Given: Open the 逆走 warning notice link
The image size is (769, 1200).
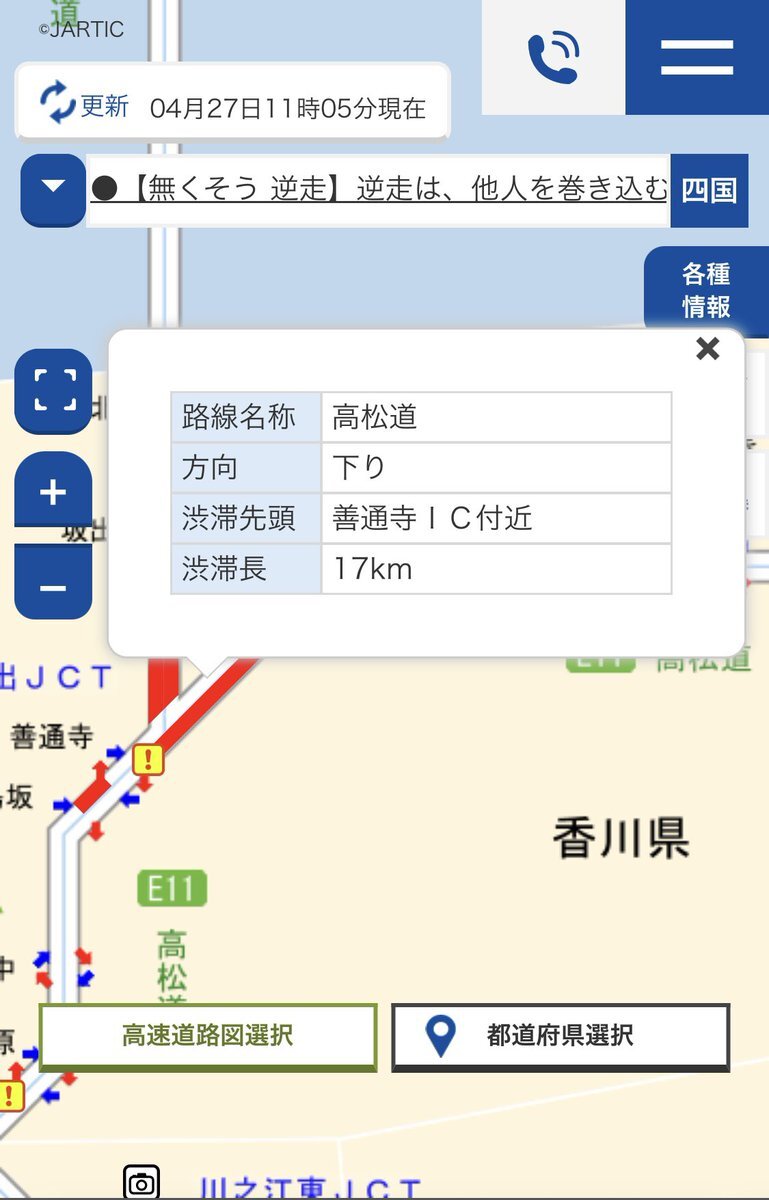Looking at the screenshot, I should (378, 189).
